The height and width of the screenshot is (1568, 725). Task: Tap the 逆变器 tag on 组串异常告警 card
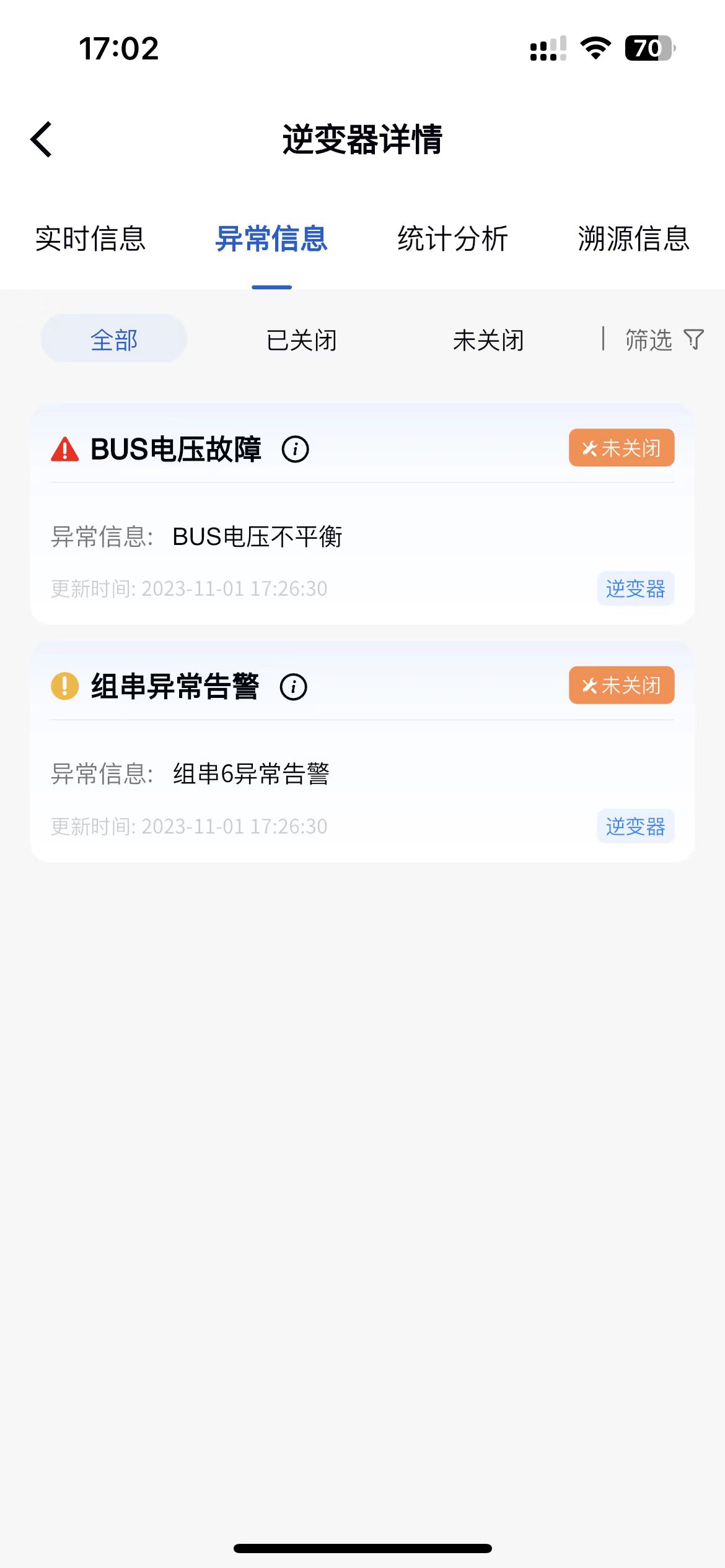pyautogui.click(x=635, y=826)
